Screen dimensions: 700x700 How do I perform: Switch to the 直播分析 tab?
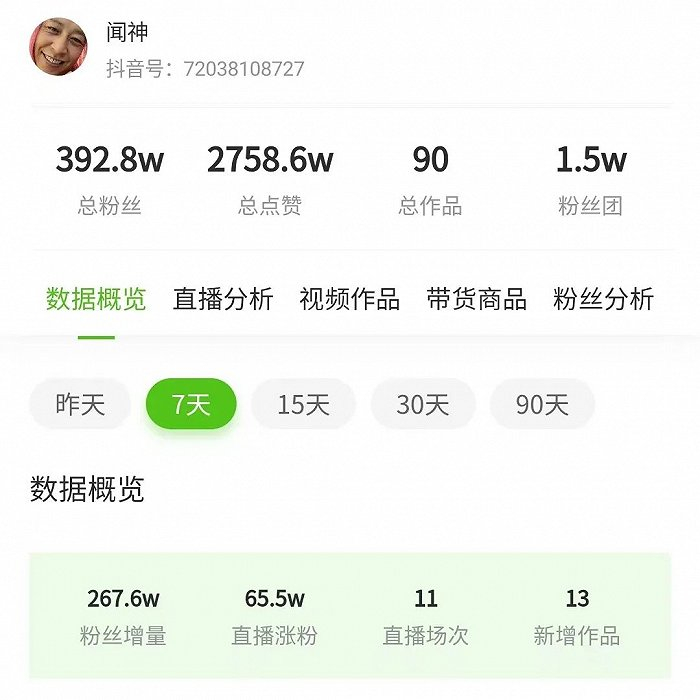(223, 299)
